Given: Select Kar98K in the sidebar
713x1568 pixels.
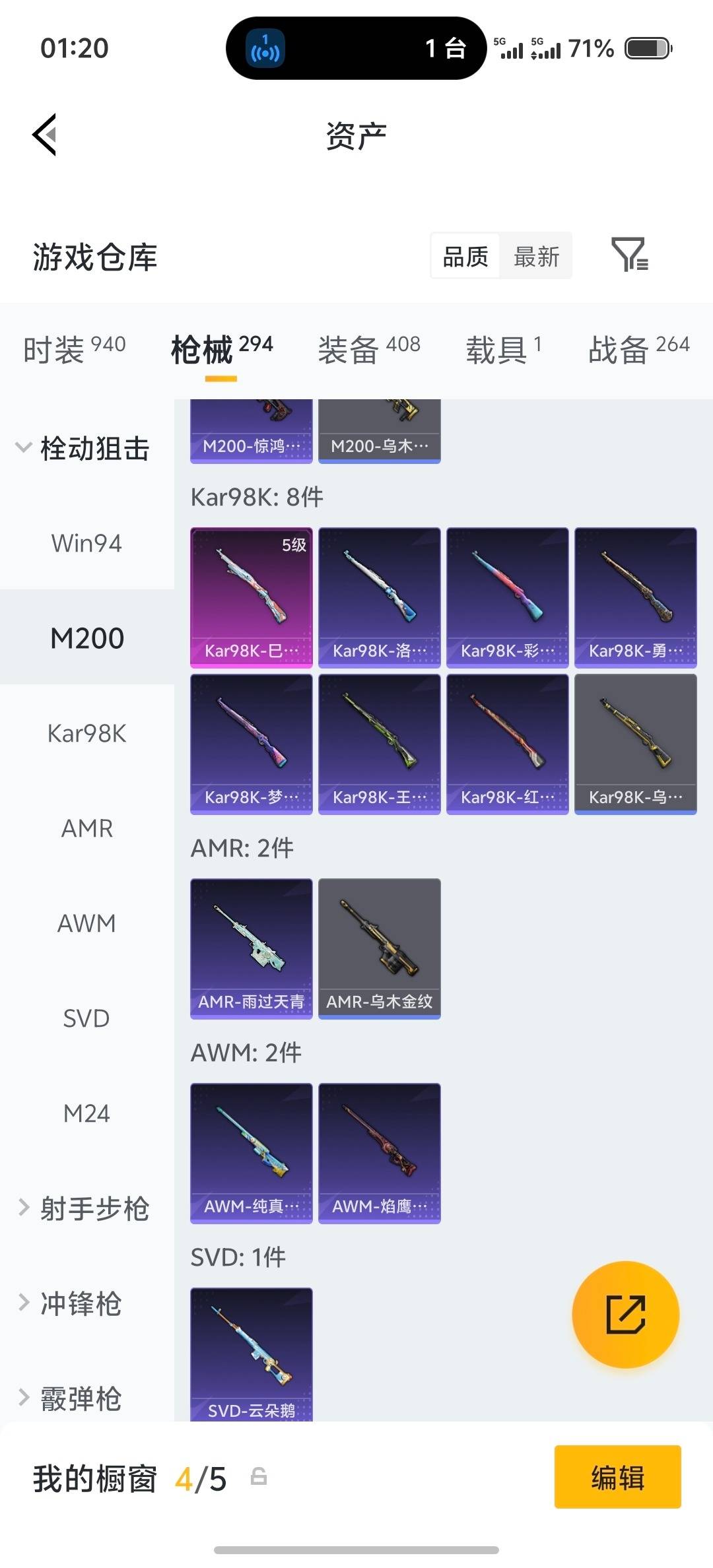Looking at the screenshot, I should (x=86, y=733).
